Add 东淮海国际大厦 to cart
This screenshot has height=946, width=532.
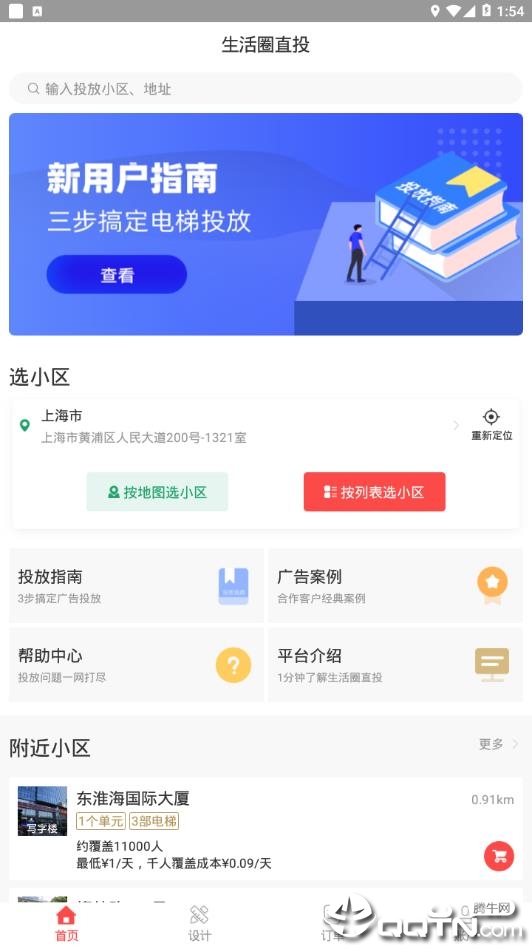499,856
